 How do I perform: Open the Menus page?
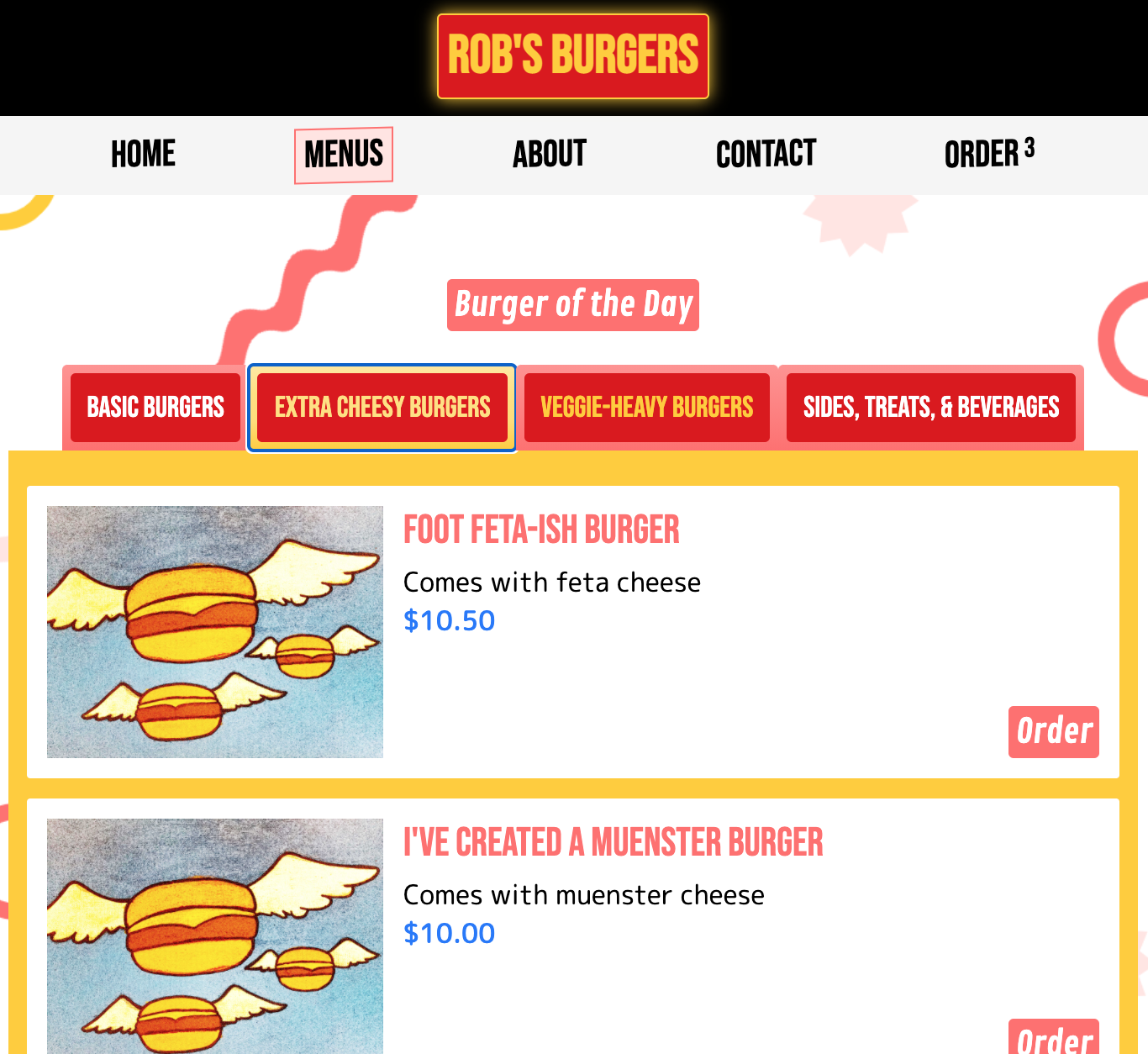[344, 155]
